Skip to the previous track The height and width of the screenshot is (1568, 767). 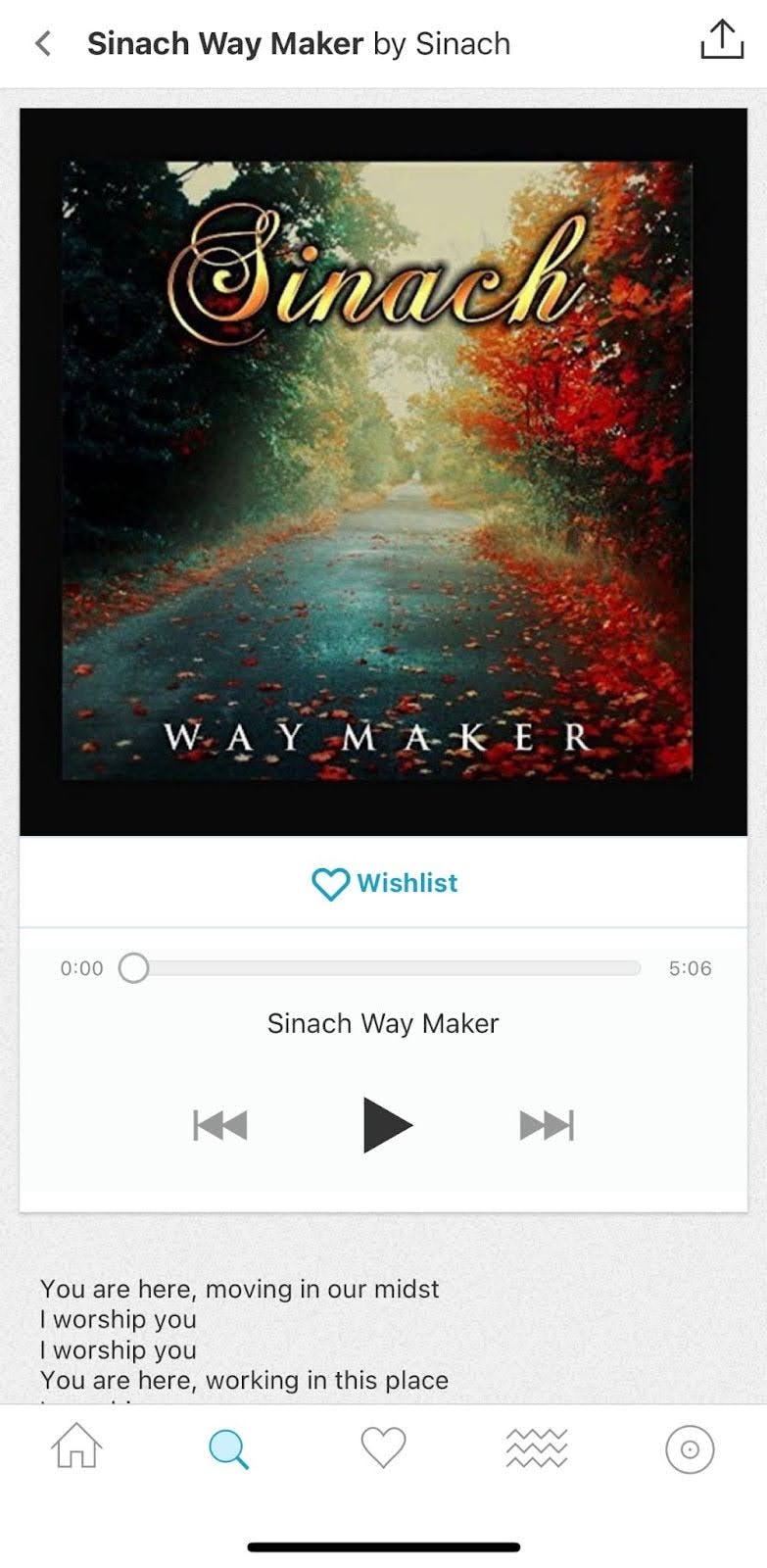[x=220, y=1124]
